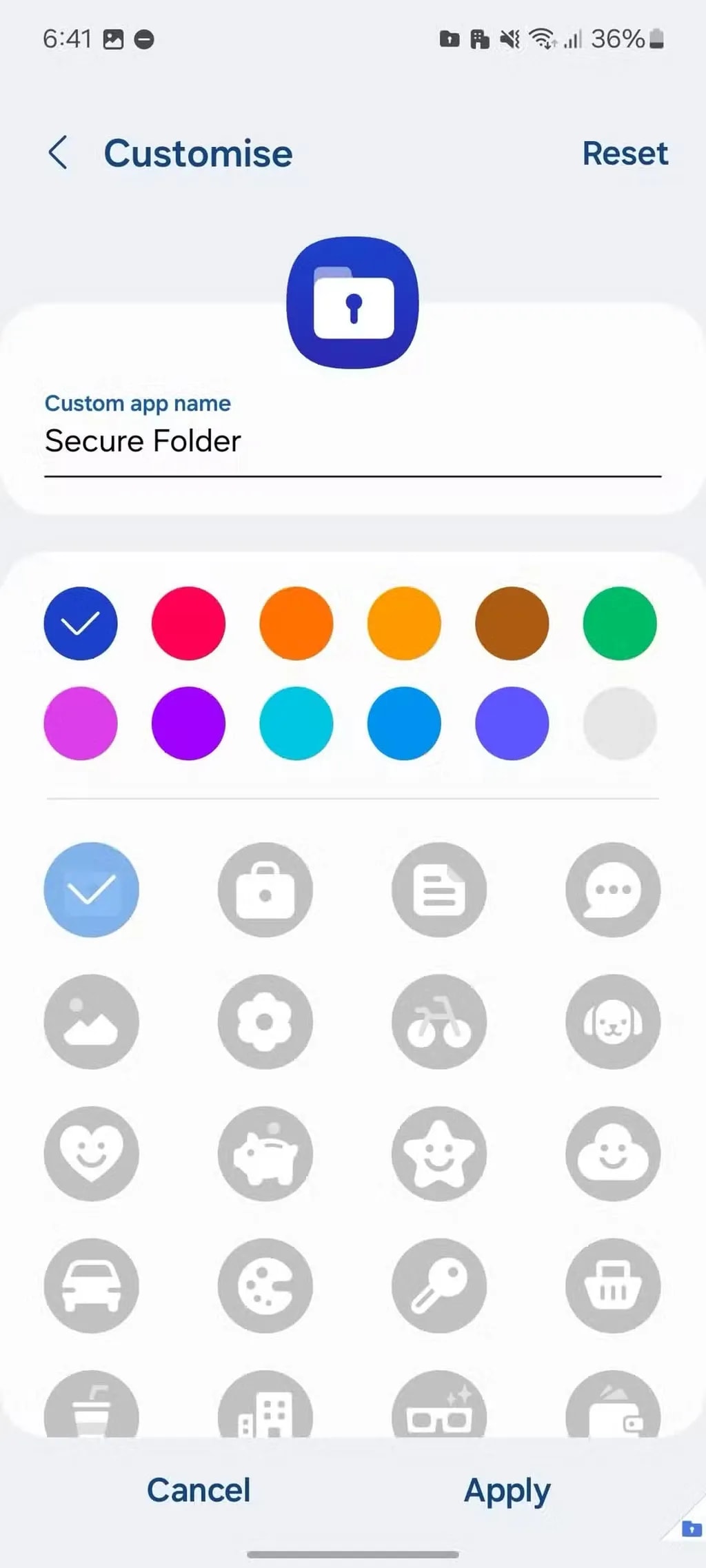Choose the bicycle icon

[x=439, y=1022]
